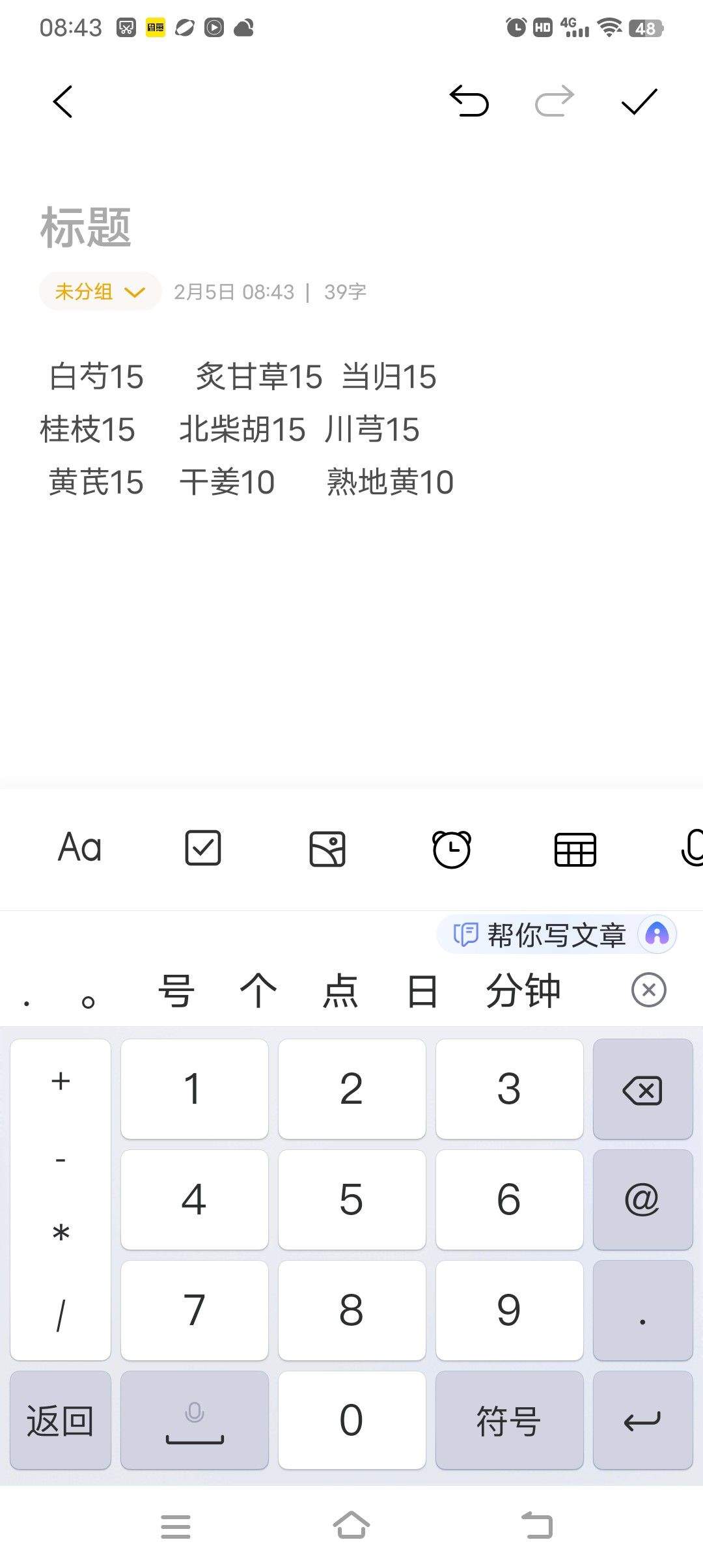Insert an image into the note
Viewport: 703px width, 1568px height.
tap(327, 848)
